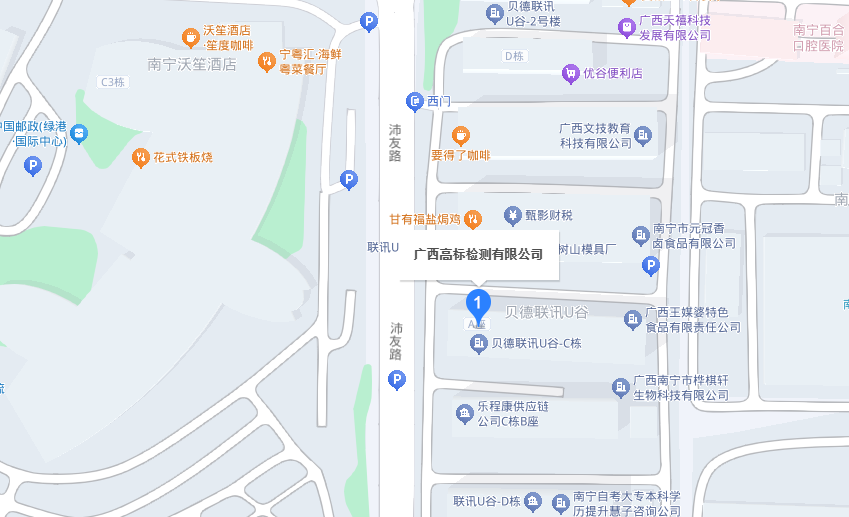Open the 广西王媒婆特色食品有限责任公司 pin

coord(632,320)
